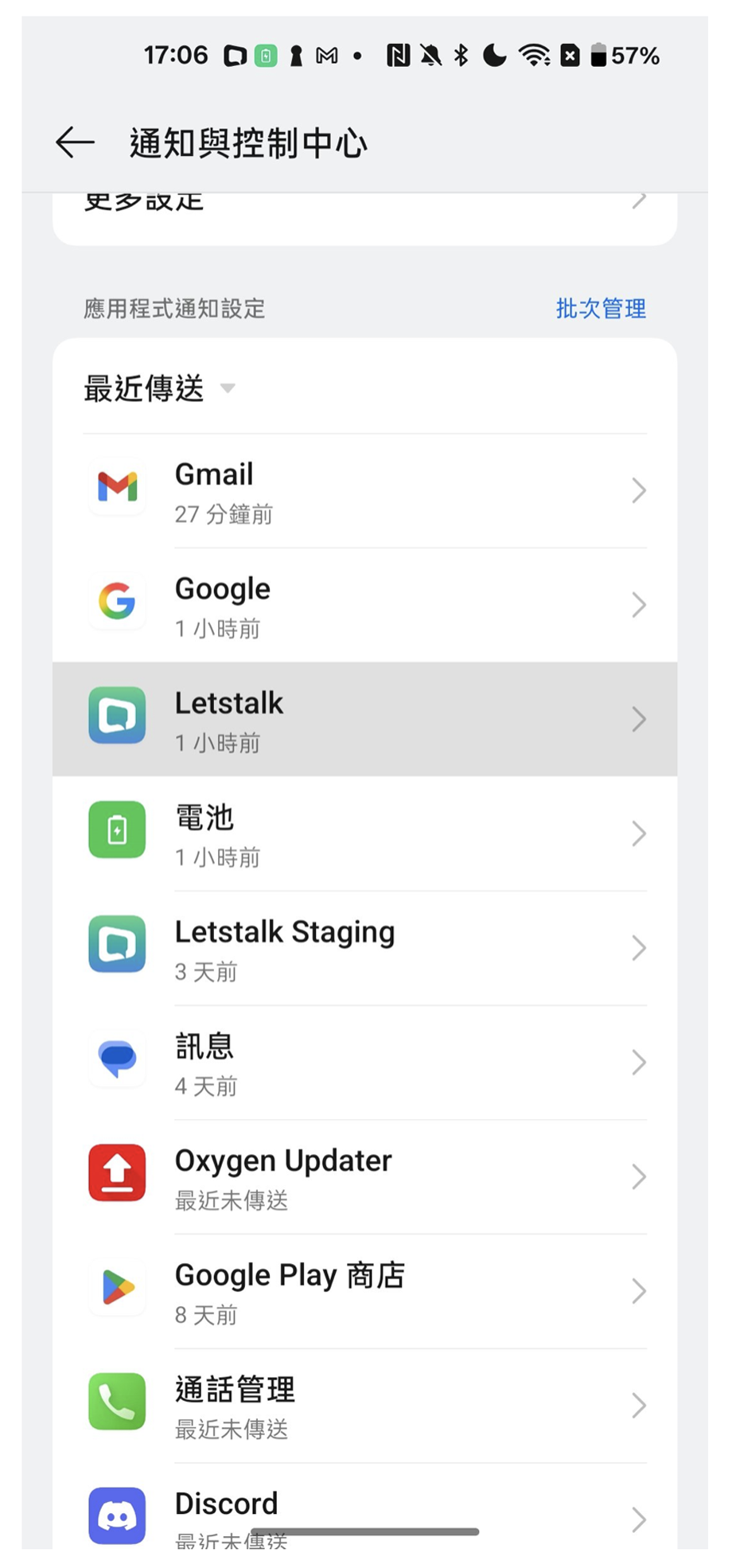The height and width of the screenshot is (1568, 732).
Task: Open Google Play 商店 notification settings
Action: 364,1291
